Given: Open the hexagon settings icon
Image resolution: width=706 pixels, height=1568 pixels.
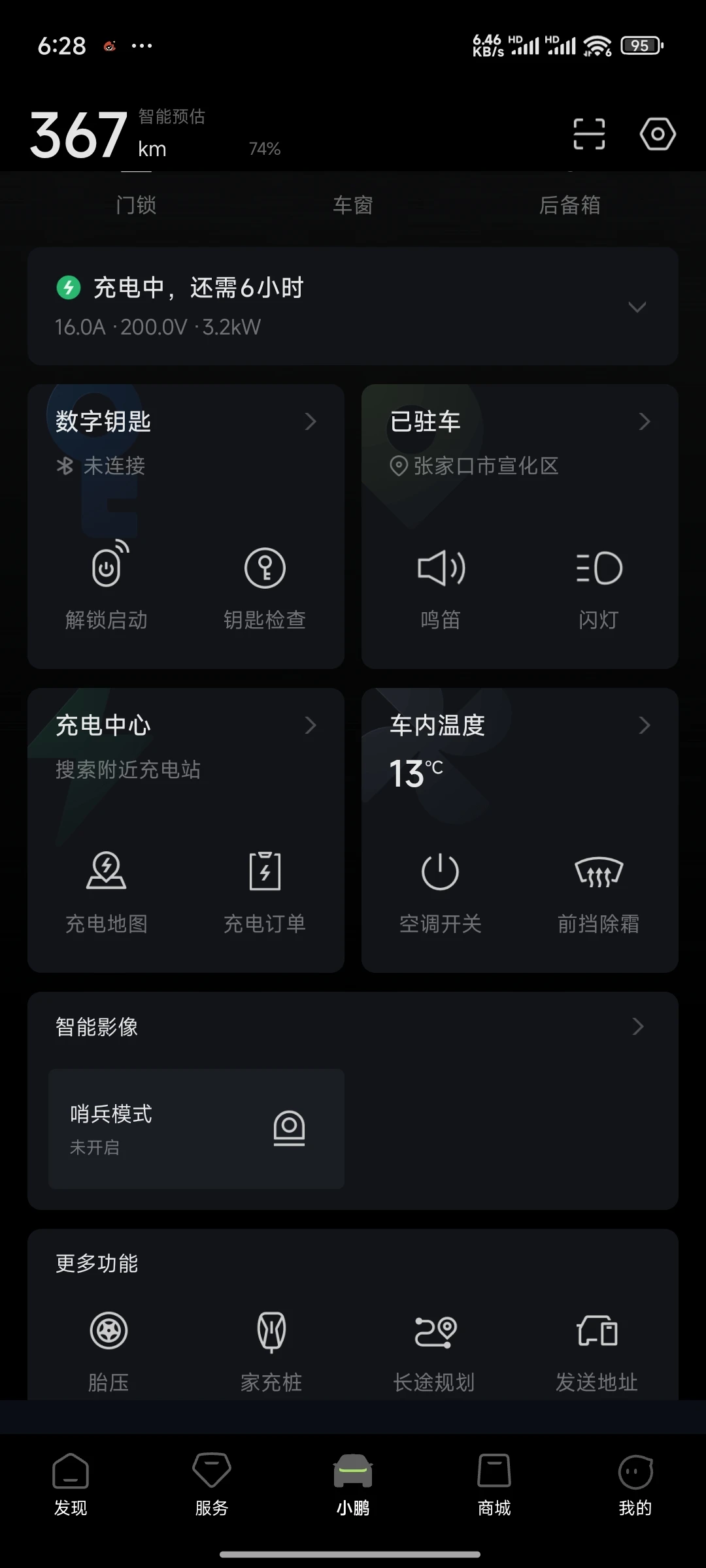Looking at the screenshot, I should [x=657, y=134].
